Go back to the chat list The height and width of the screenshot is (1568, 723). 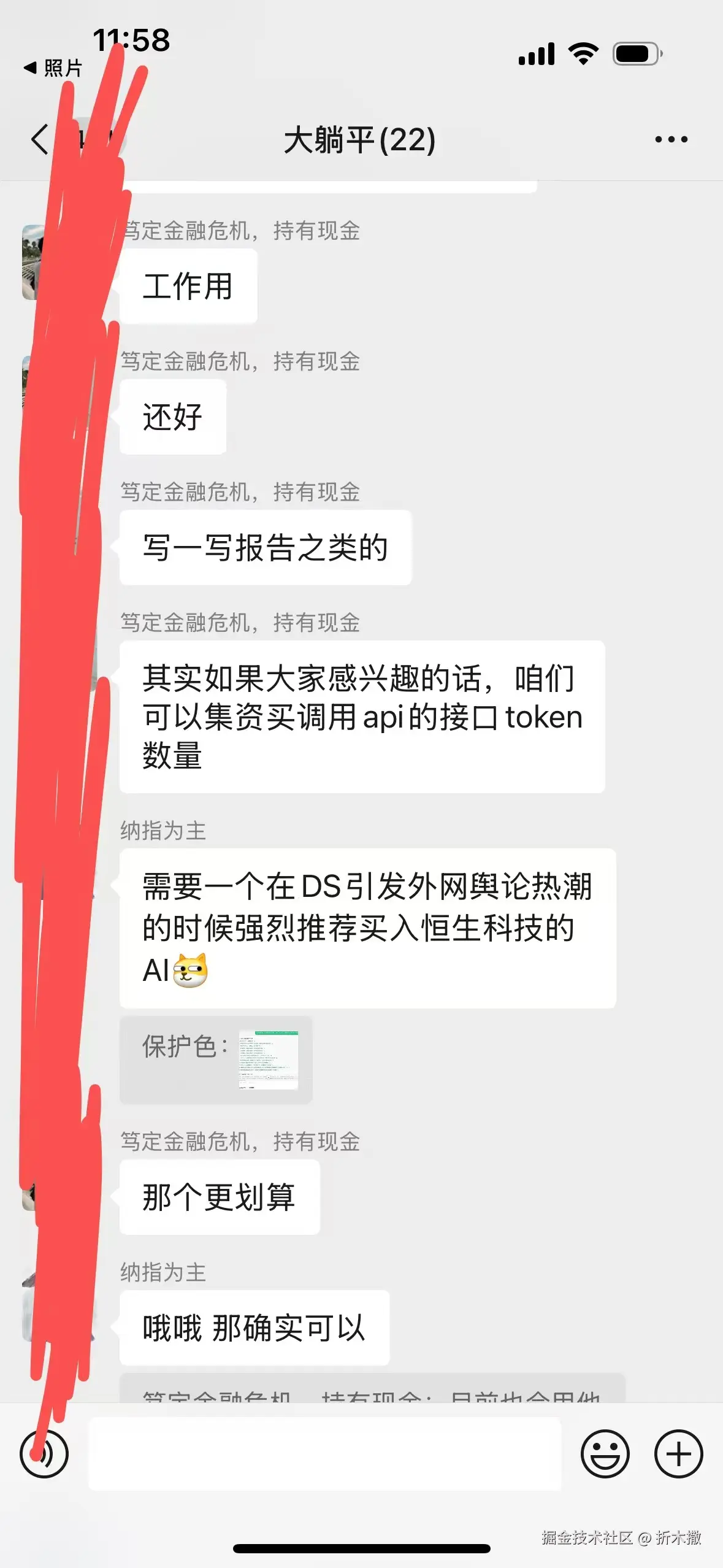[39, 139]
